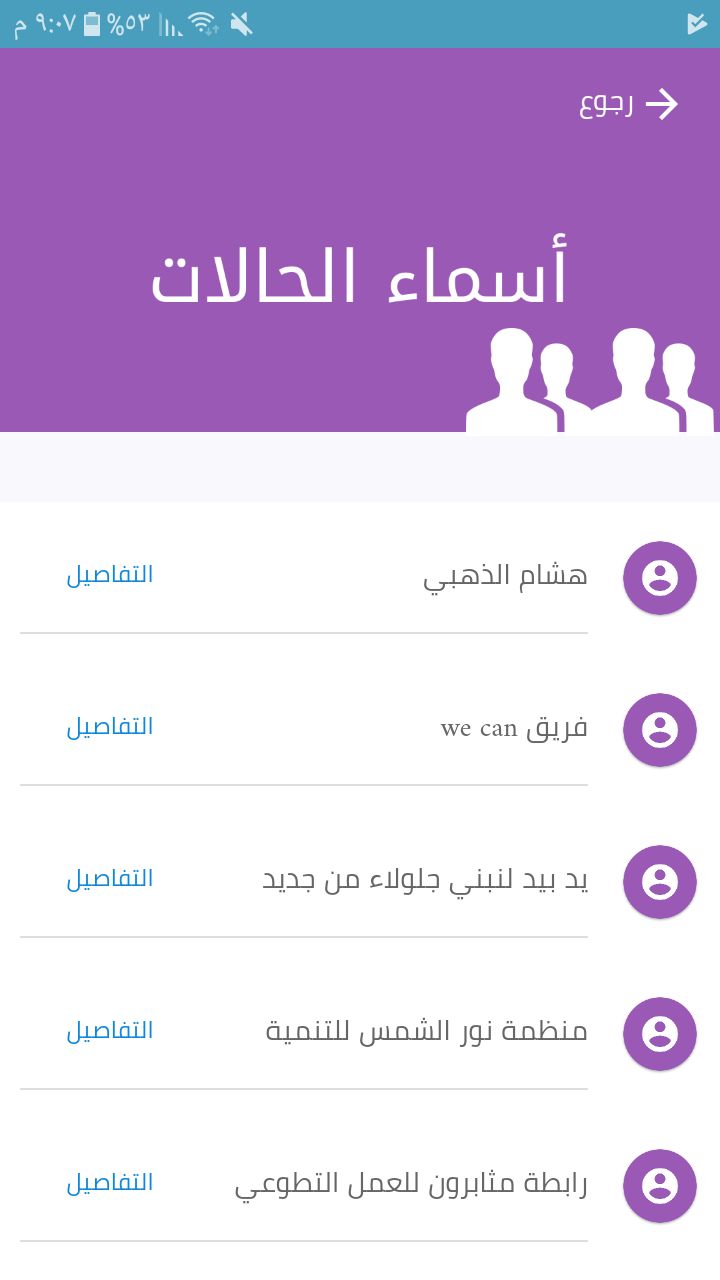720x1280 pixels.
Task: Open التفاصيل for هشام الذهبي
Action: click(x=110, y=575)
